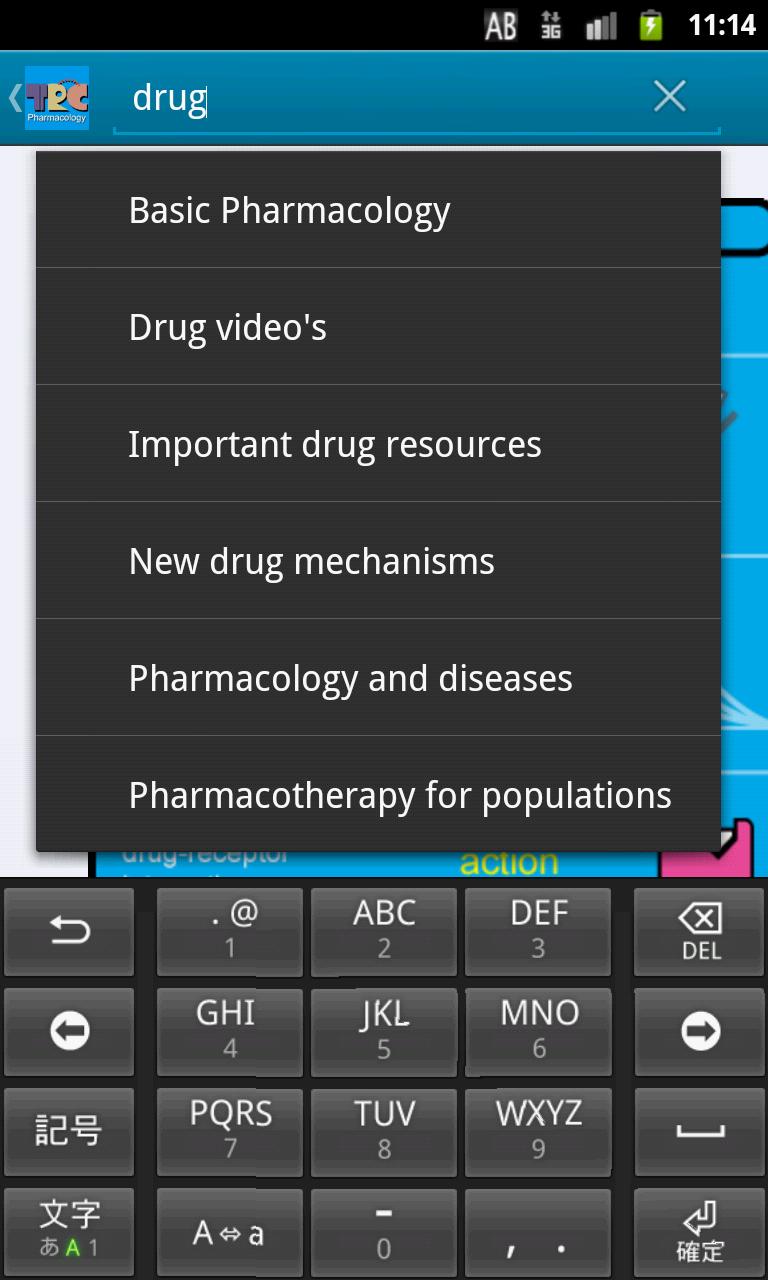Open Pharmacotherapy for populations

point(378,795)
